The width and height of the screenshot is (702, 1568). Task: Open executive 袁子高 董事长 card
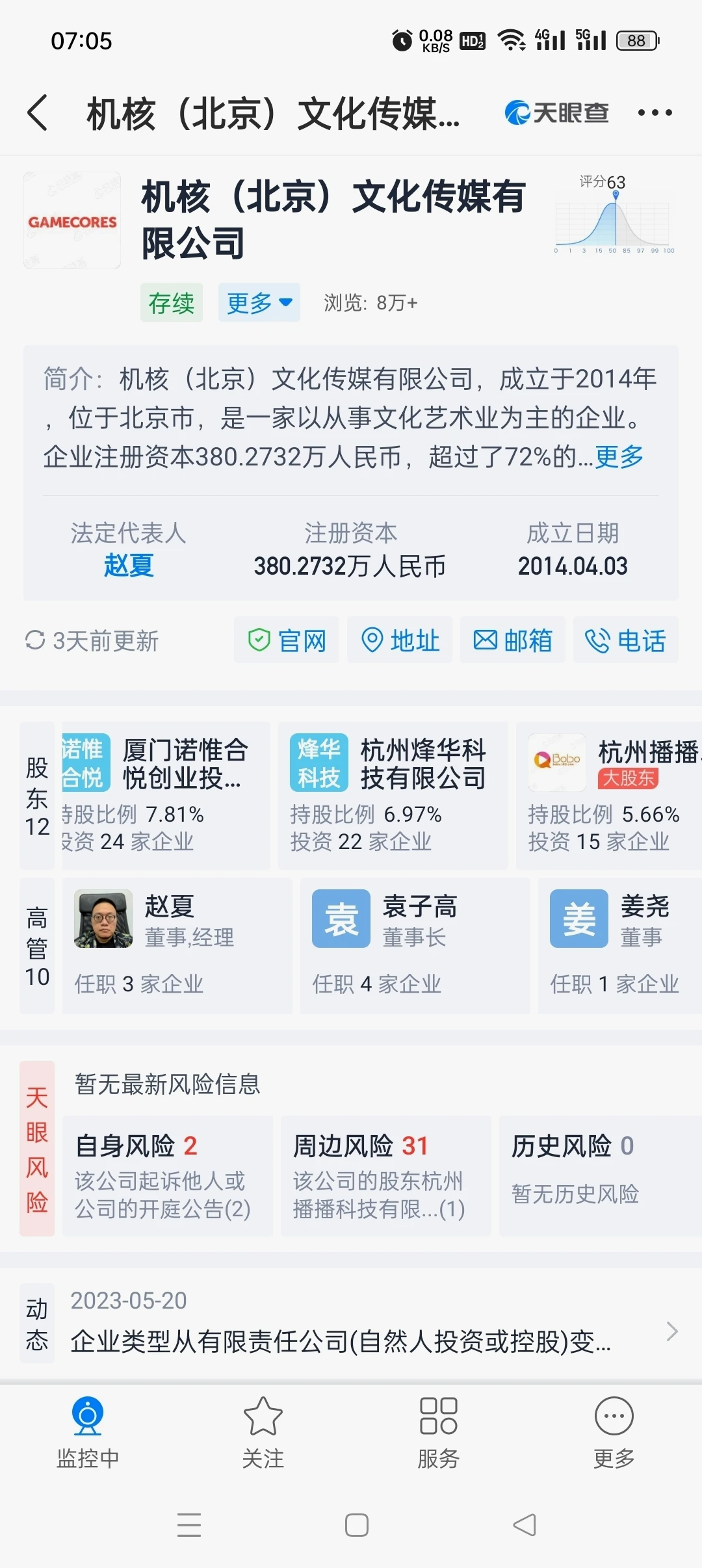[x=415, y=945]
